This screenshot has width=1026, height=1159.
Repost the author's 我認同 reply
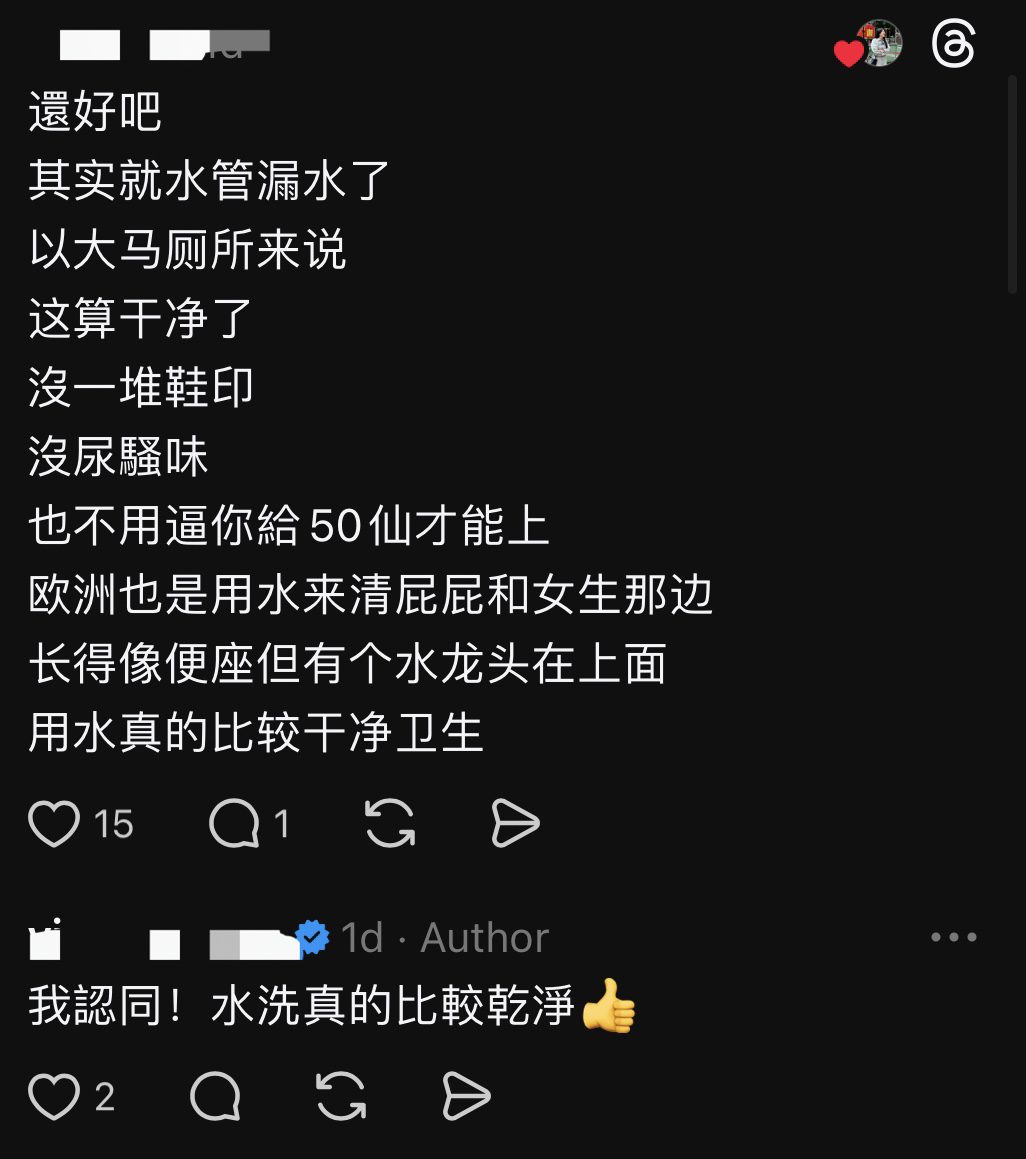point(341,1097)
